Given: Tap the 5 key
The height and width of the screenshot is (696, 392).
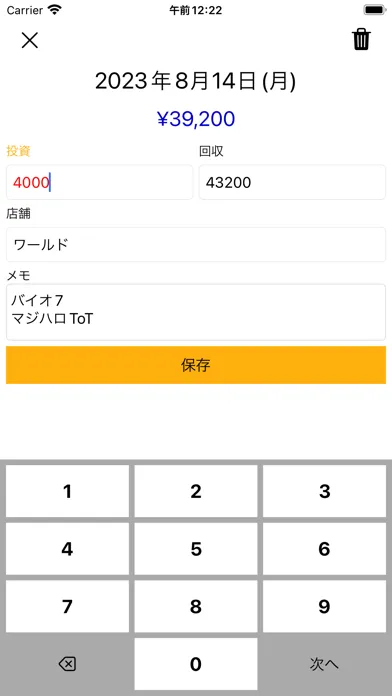Looking at the screenshot, I should pos(196,549).
